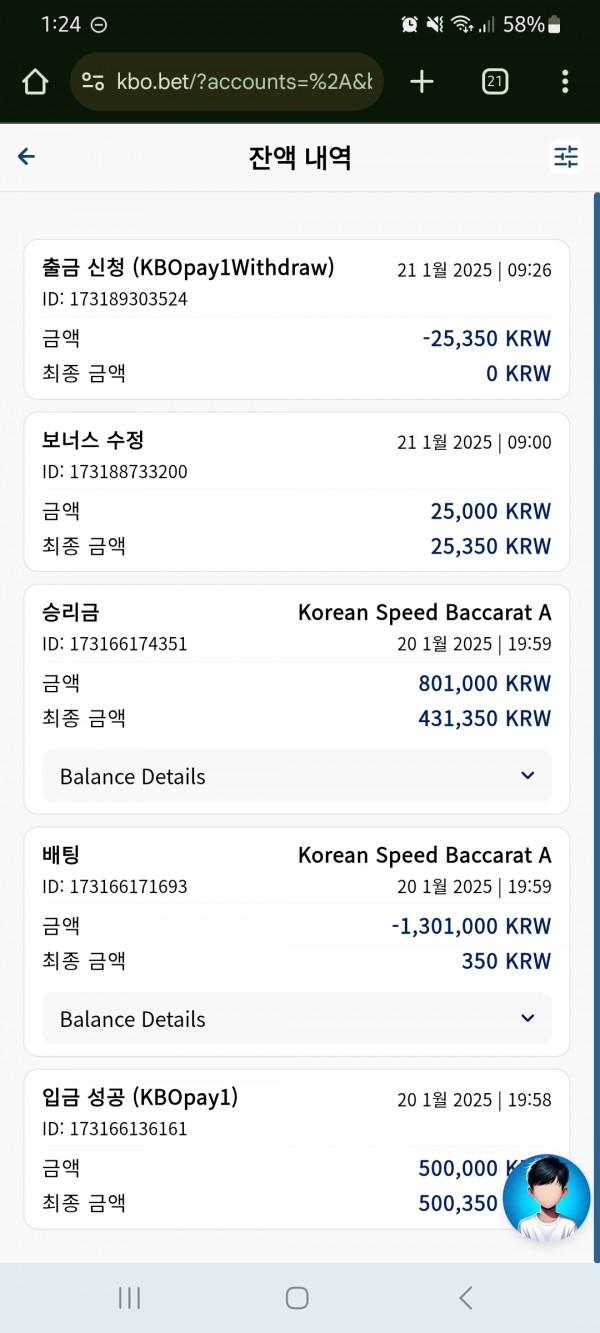Tap the system recent apps button
Screen dimensions: 600x1333
pos(129,1298)
